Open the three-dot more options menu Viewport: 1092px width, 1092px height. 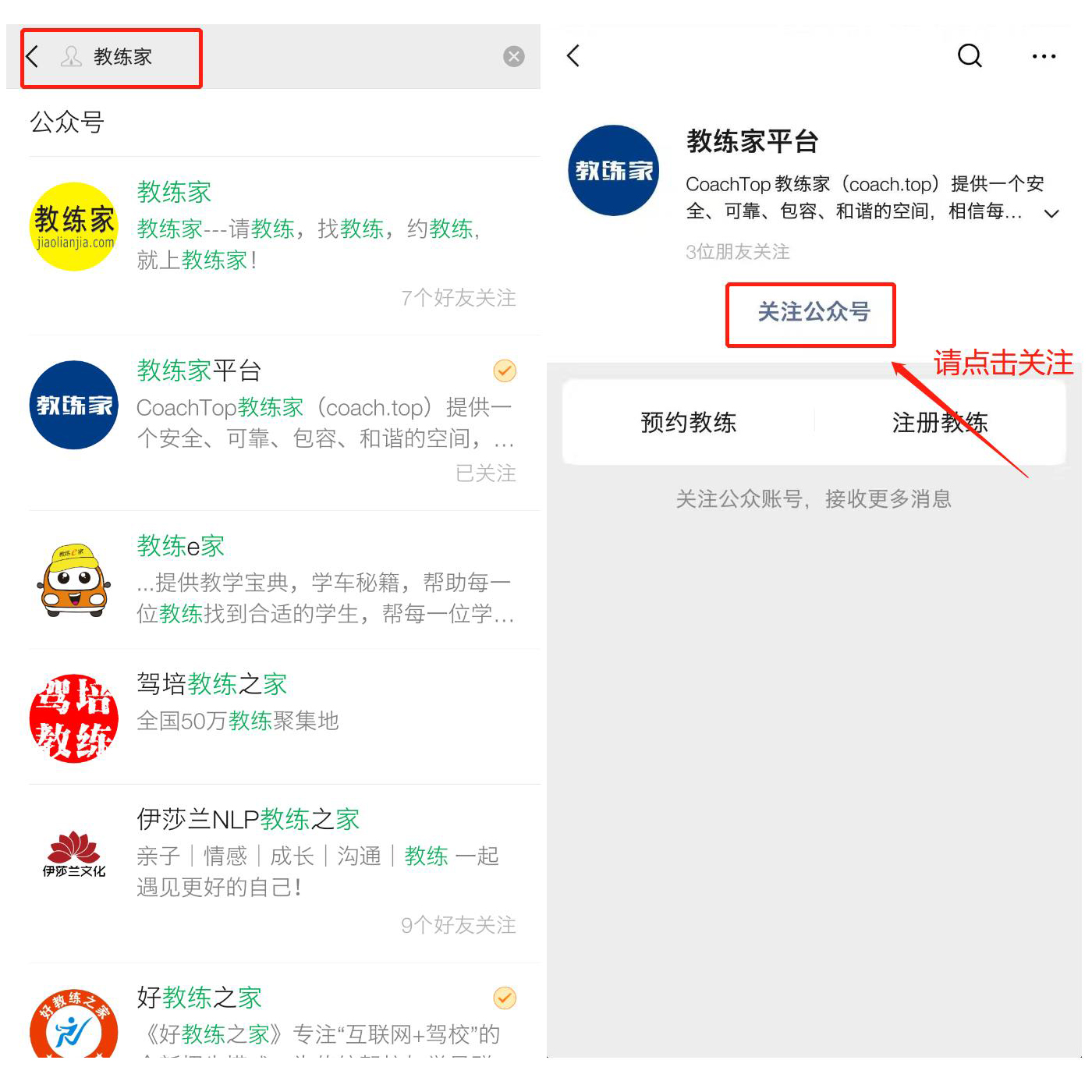(x=1043, y=56)
